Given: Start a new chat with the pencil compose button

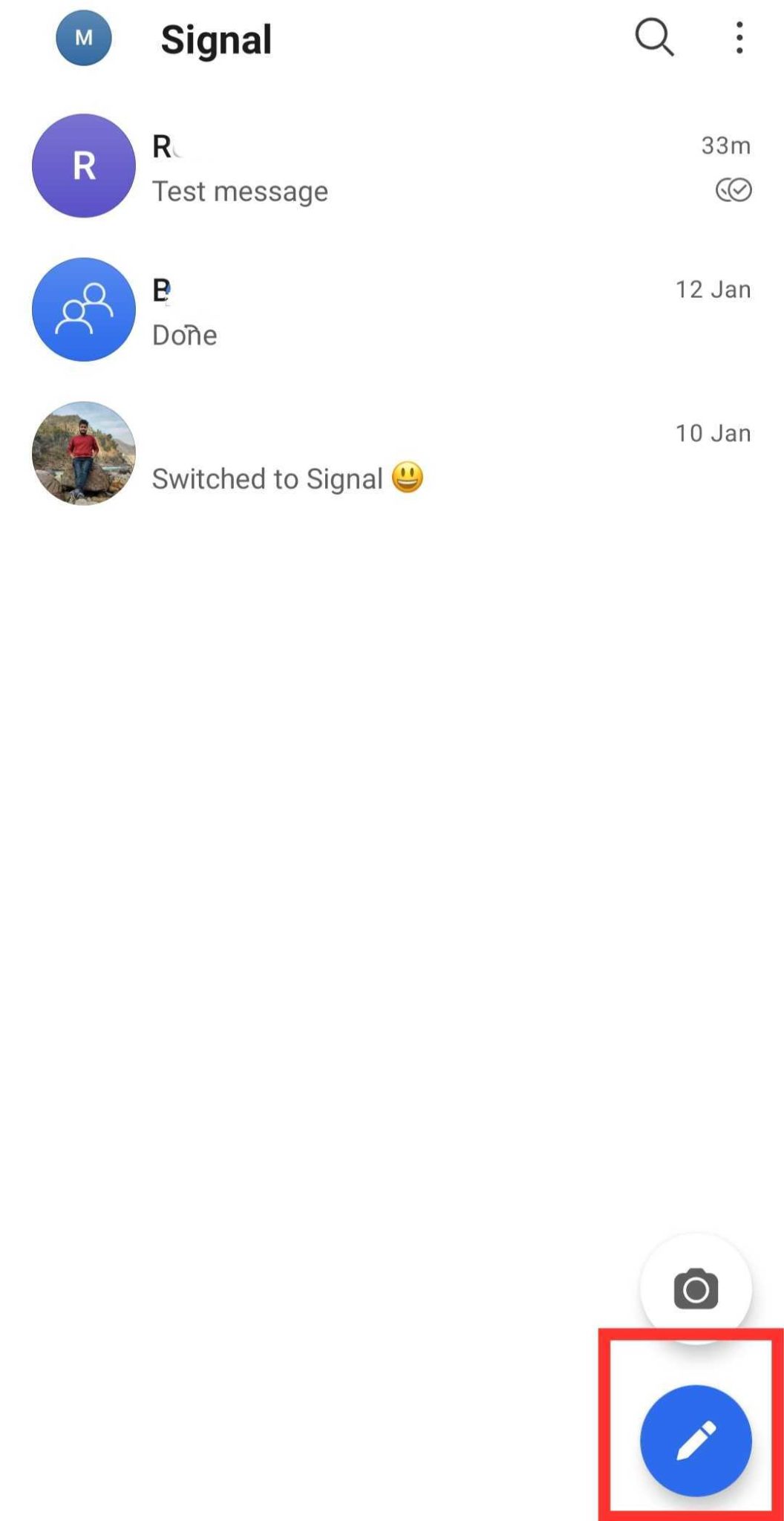Looking at the screenshot, I should 695,1439.
